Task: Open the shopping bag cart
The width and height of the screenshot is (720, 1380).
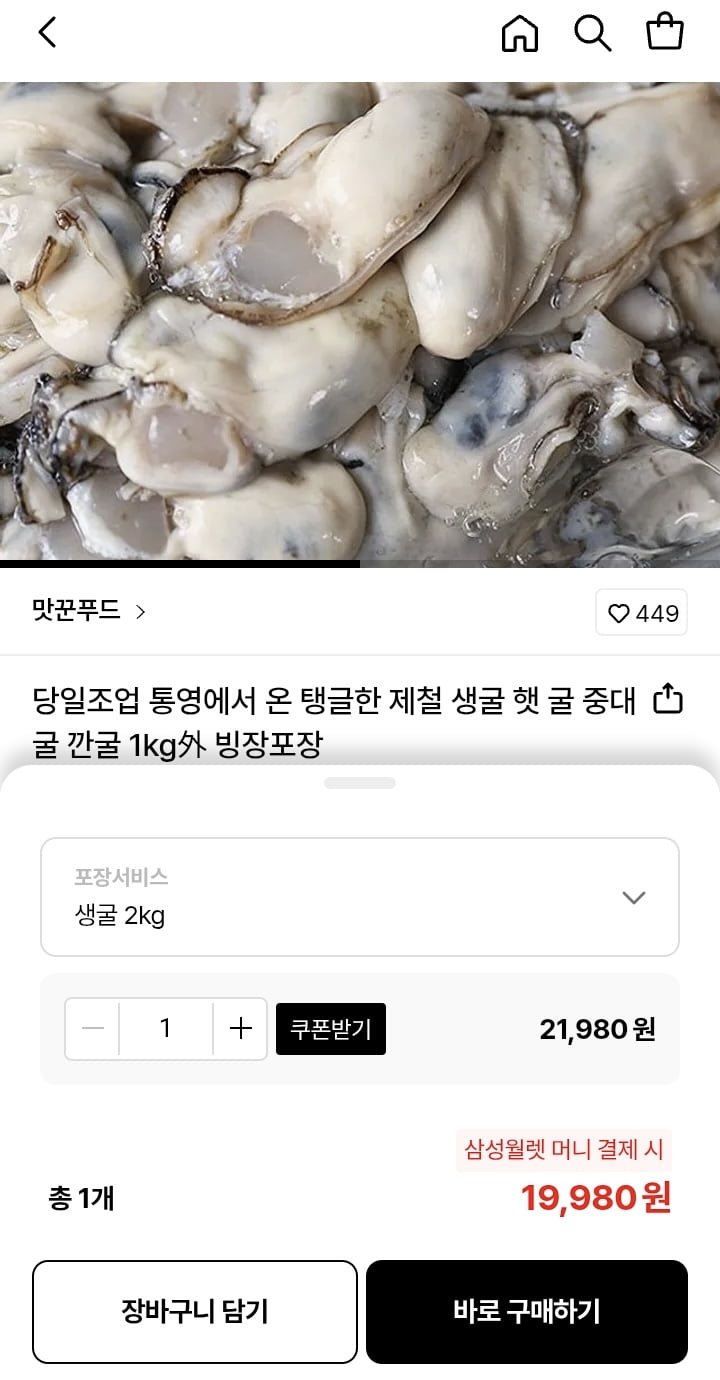Action: click(x=665, y=32)
